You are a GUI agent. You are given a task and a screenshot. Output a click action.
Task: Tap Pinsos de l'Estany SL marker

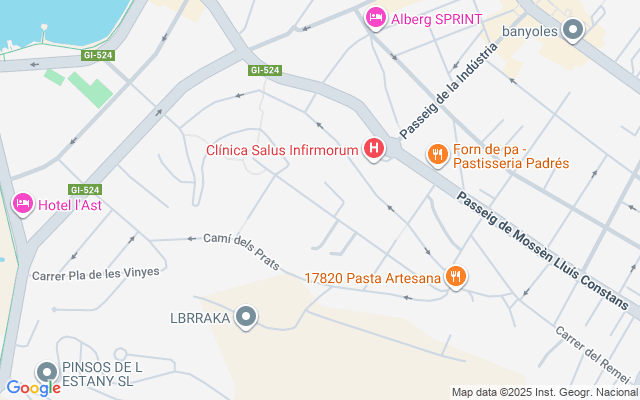[x=46, y=372]
